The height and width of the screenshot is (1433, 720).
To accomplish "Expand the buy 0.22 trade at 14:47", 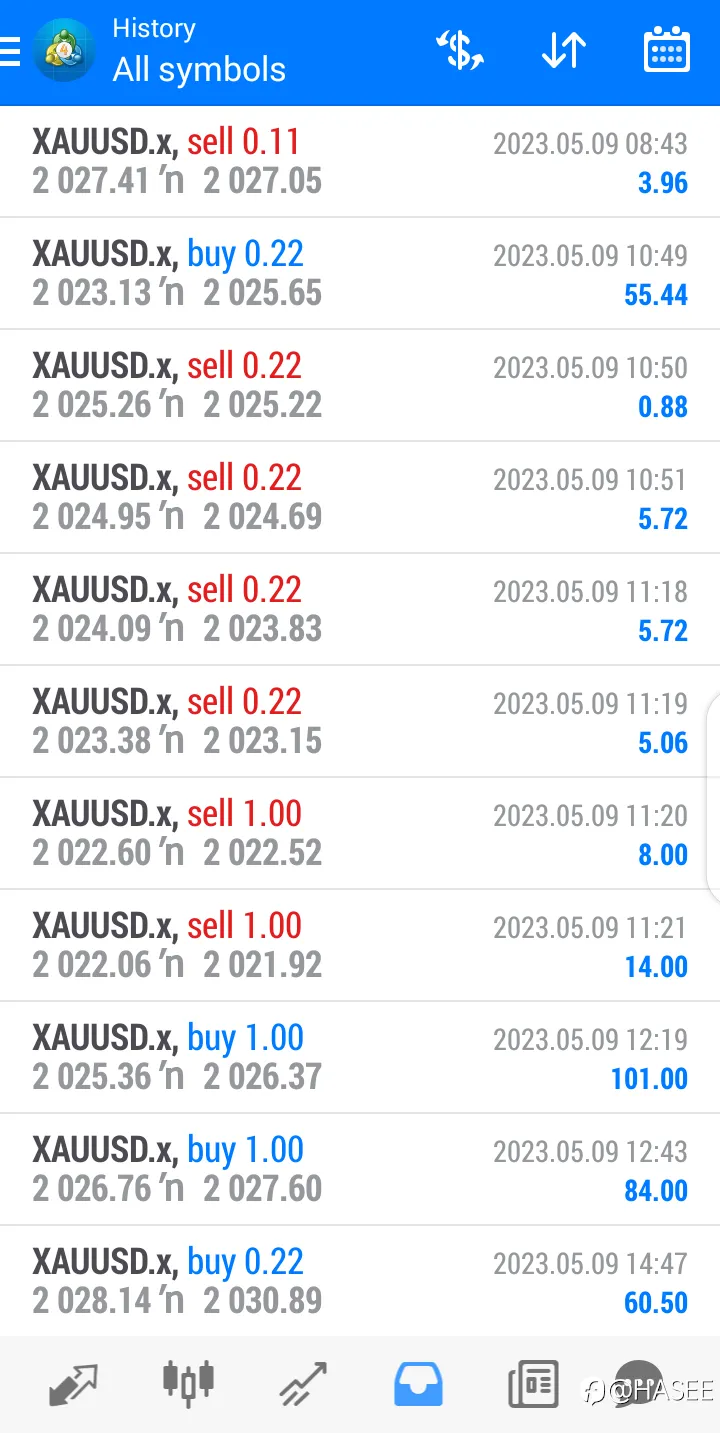I will click(x=360, y=1281).
